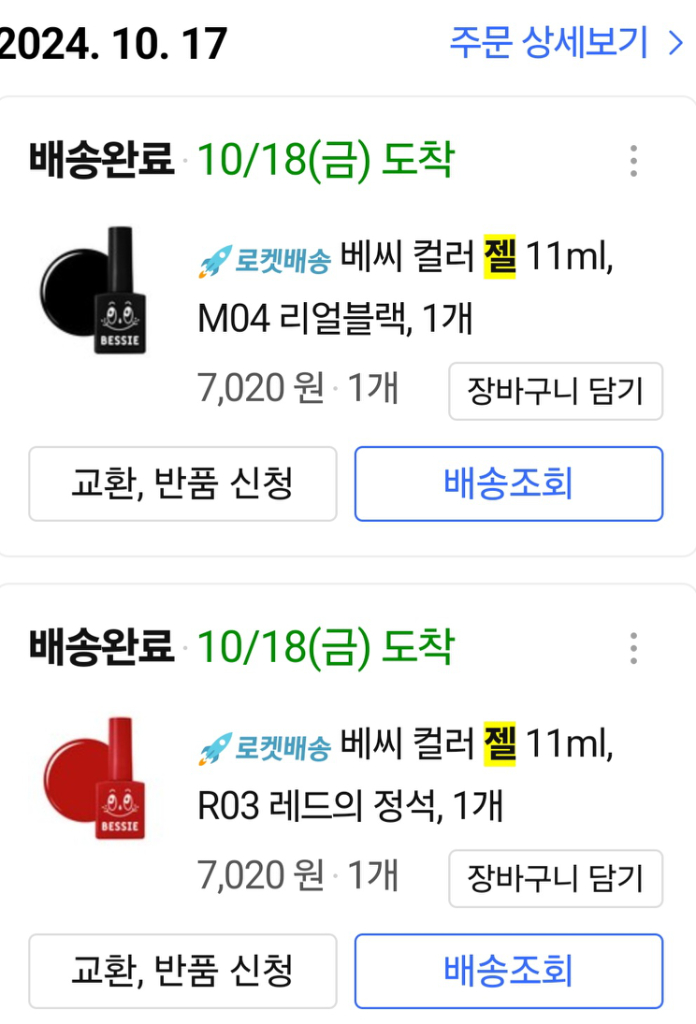The image size is (696, 1024).
Task: Check 배송조회 for M04 리얼블랙 order
Action: (508, 484)
